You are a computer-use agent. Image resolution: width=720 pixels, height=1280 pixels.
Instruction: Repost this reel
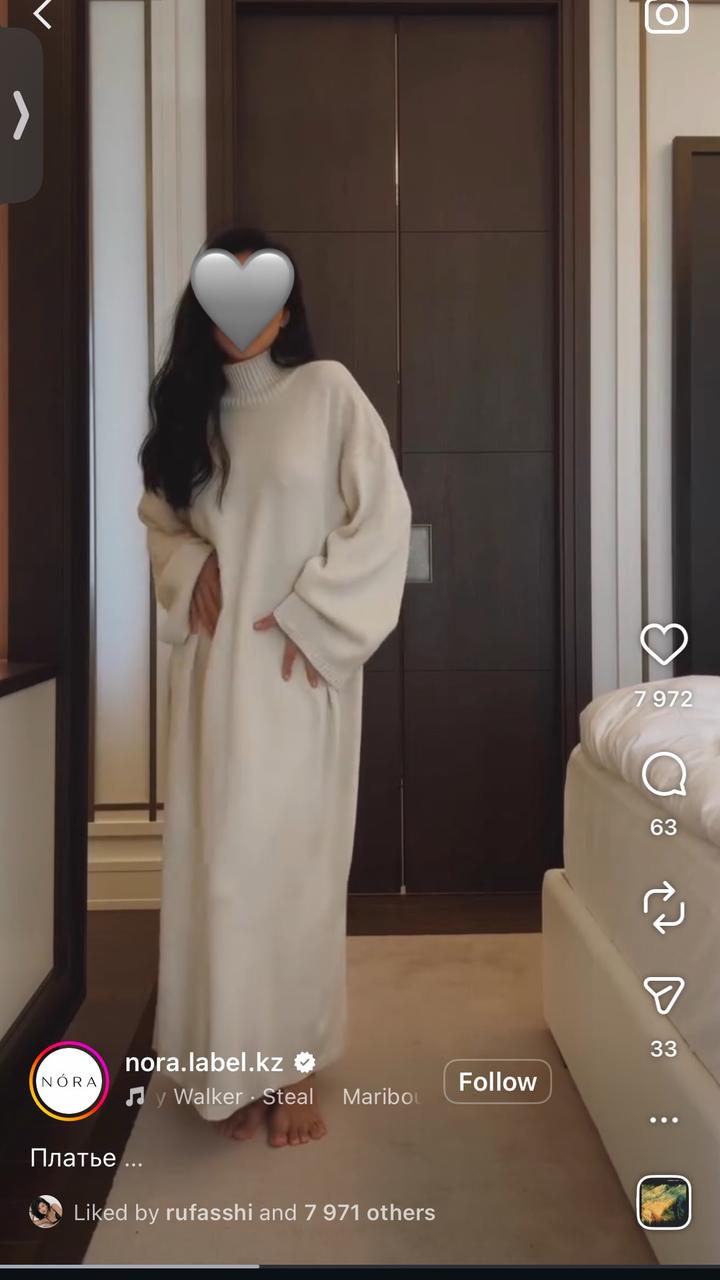(664, 908)
